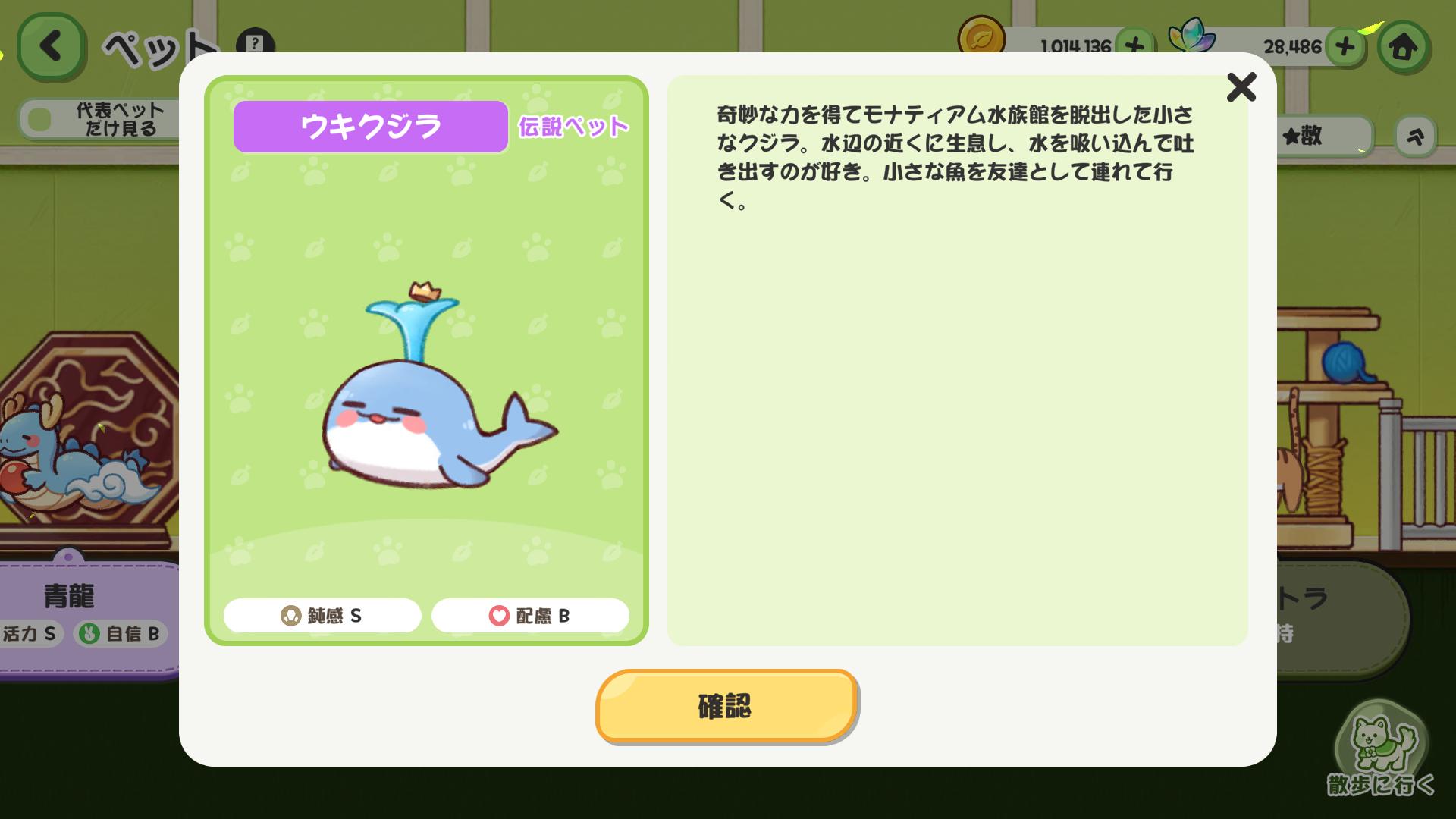Close the ウキクジラ pet dialog

(1241, 87)
